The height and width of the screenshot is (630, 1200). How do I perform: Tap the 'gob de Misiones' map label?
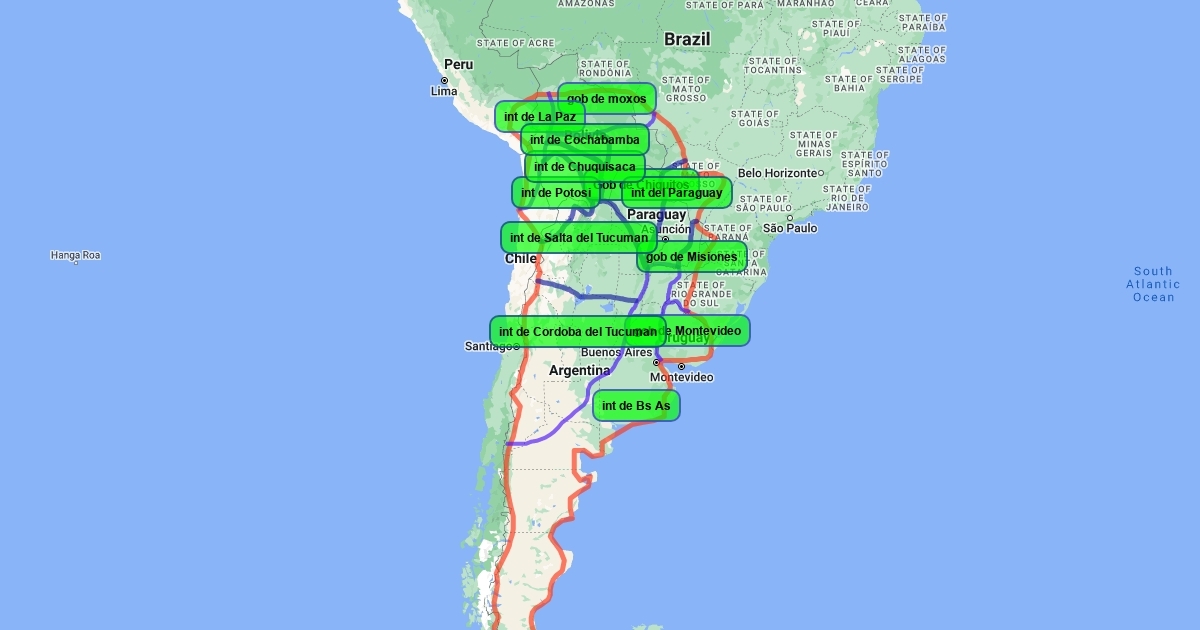click(x=692, y=257)
